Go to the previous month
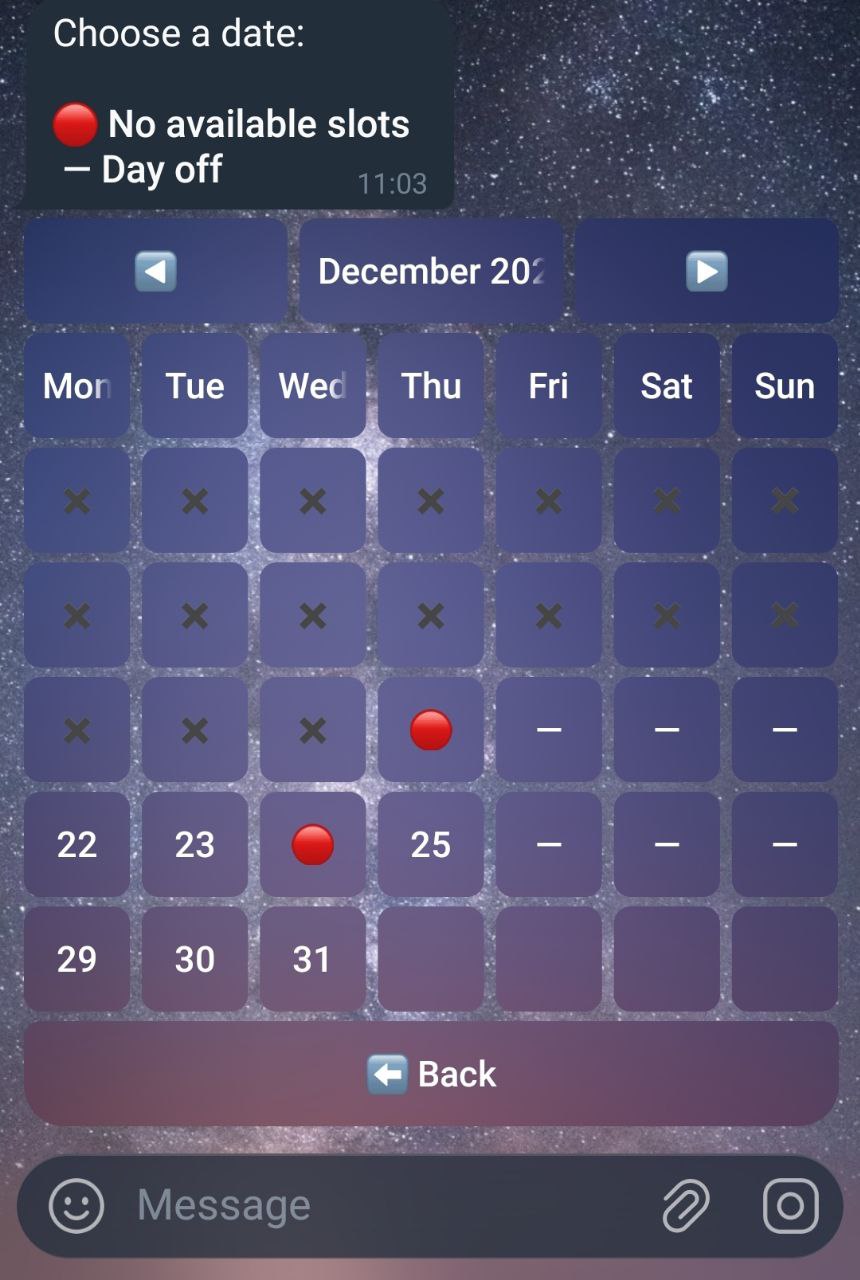Viewport: 860px width, 1280px height. [155, 271]
